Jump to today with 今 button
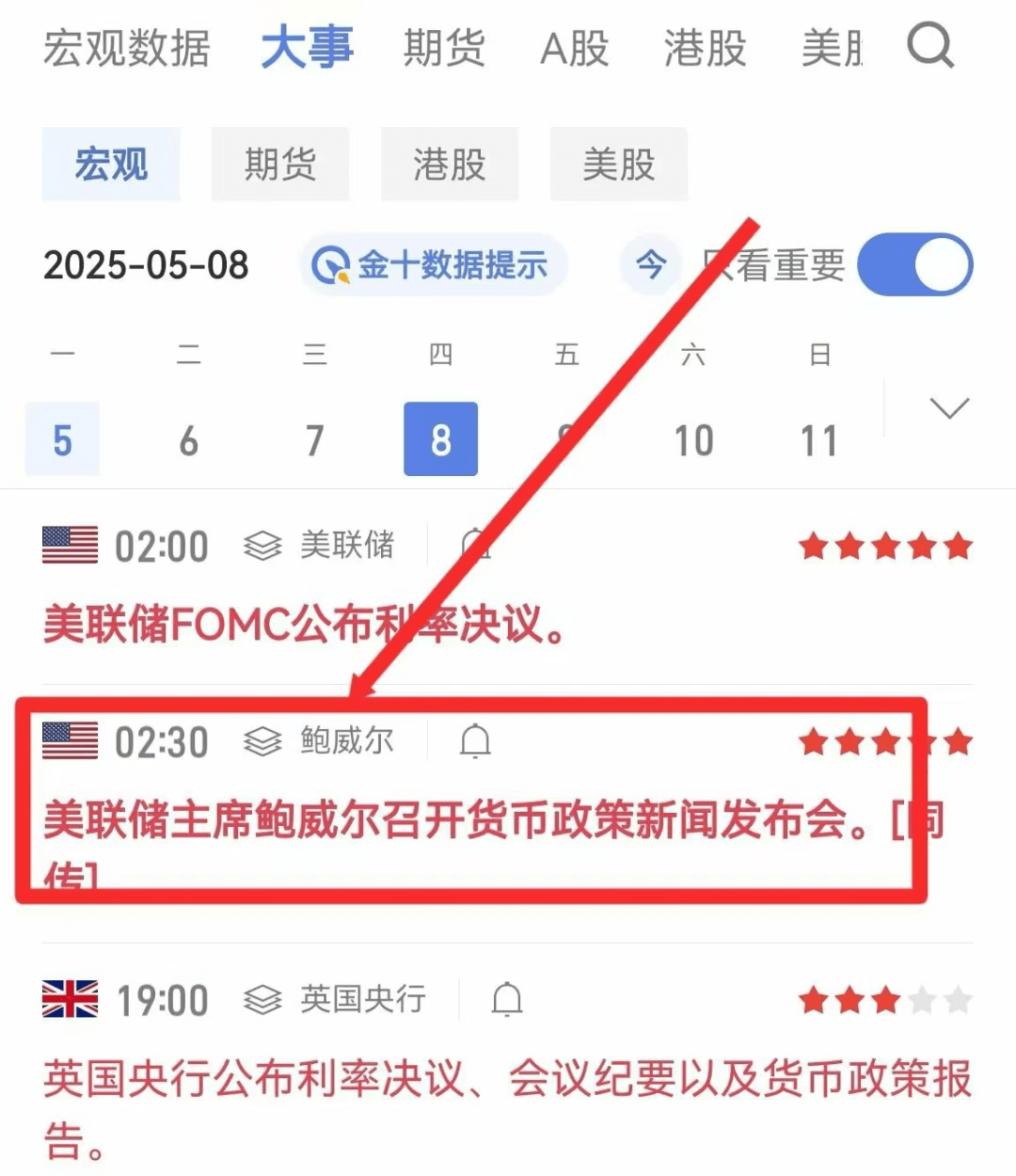Viewport: 1016px width, 1176px height. click(650, 265)
